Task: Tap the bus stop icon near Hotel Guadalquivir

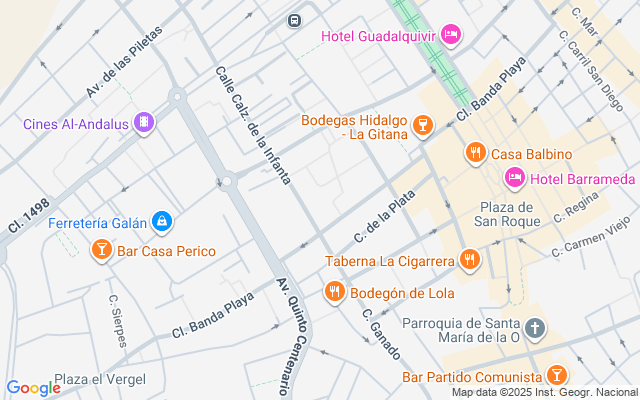Action: [x=295, y=21]
